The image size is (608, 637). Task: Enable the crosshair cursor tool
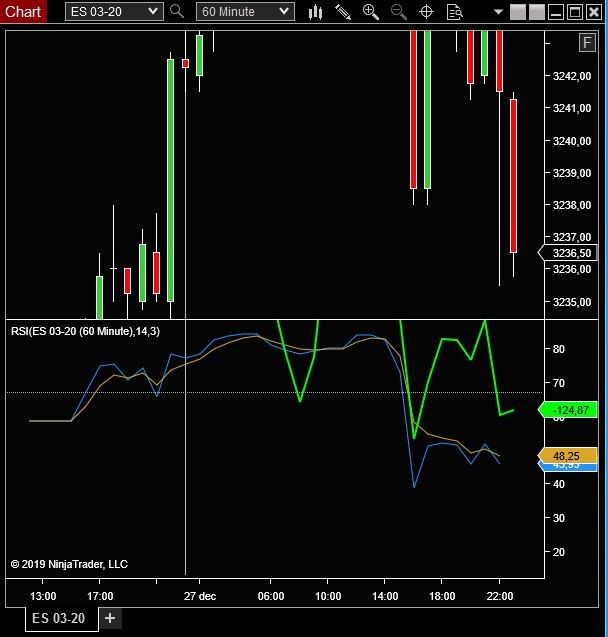(426, 11)
